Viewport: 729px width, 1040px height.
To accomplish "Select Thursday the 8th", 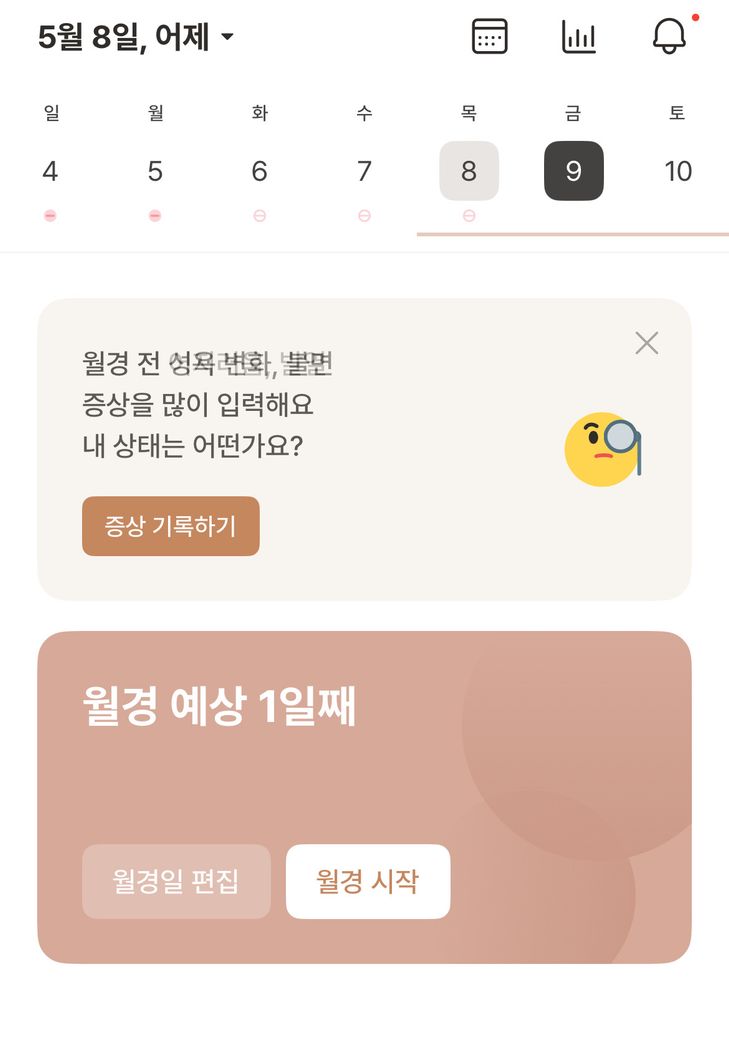I will pos(469,172).
